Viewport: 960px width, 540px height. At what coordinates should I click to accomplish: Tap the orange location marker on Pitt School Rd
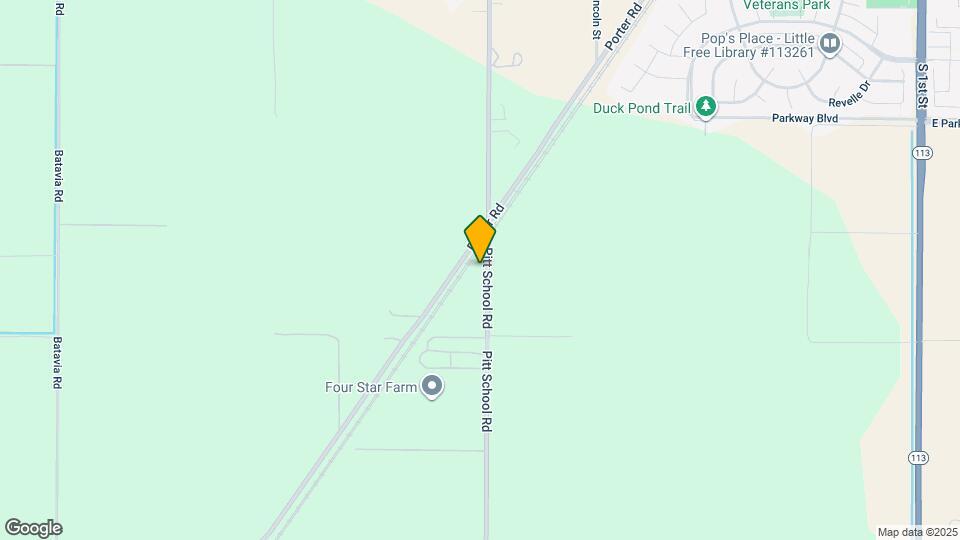coord(479,239)
